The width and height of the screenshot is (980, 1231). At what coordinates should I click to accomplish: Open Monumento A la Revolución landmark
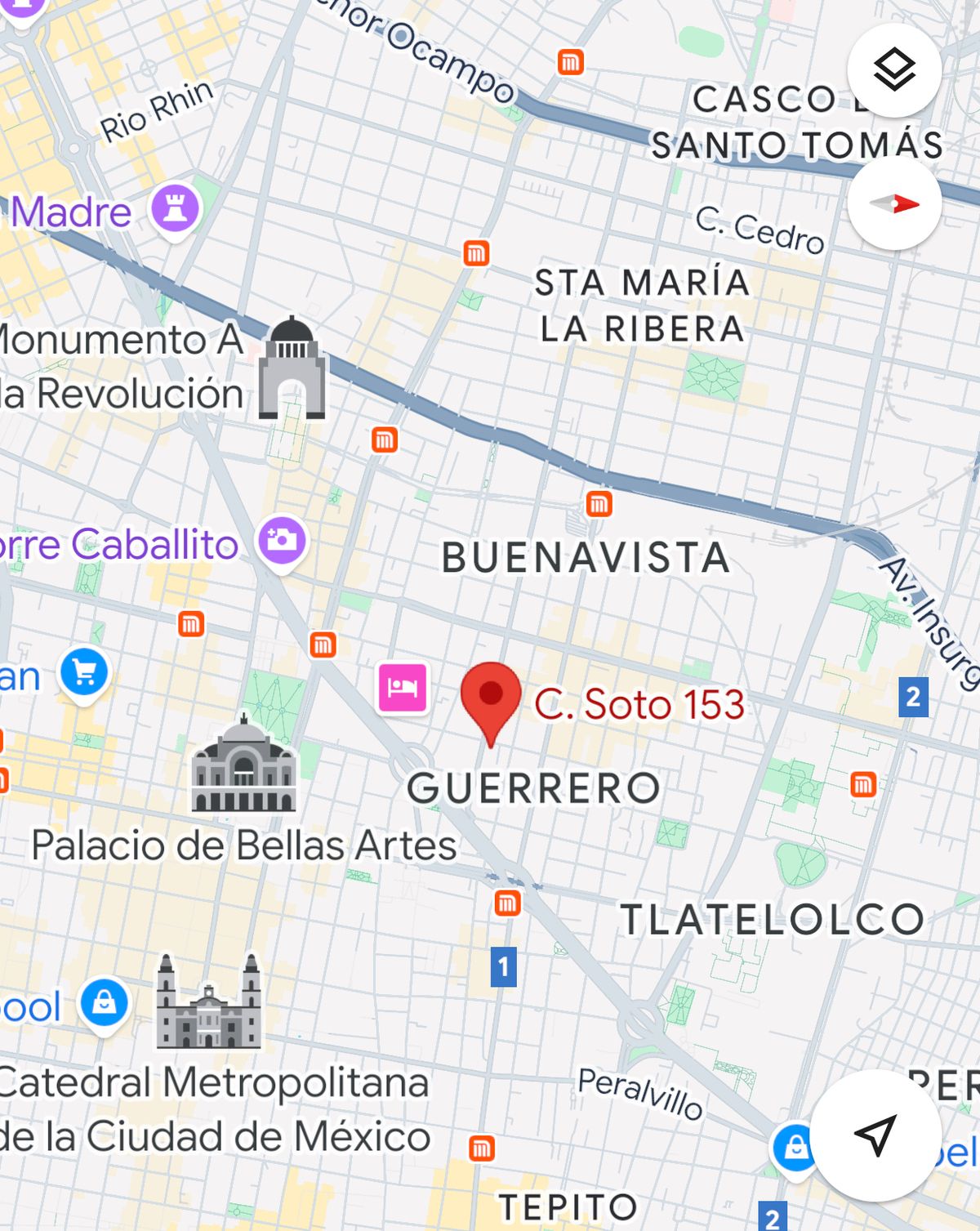tap(292, 369)
